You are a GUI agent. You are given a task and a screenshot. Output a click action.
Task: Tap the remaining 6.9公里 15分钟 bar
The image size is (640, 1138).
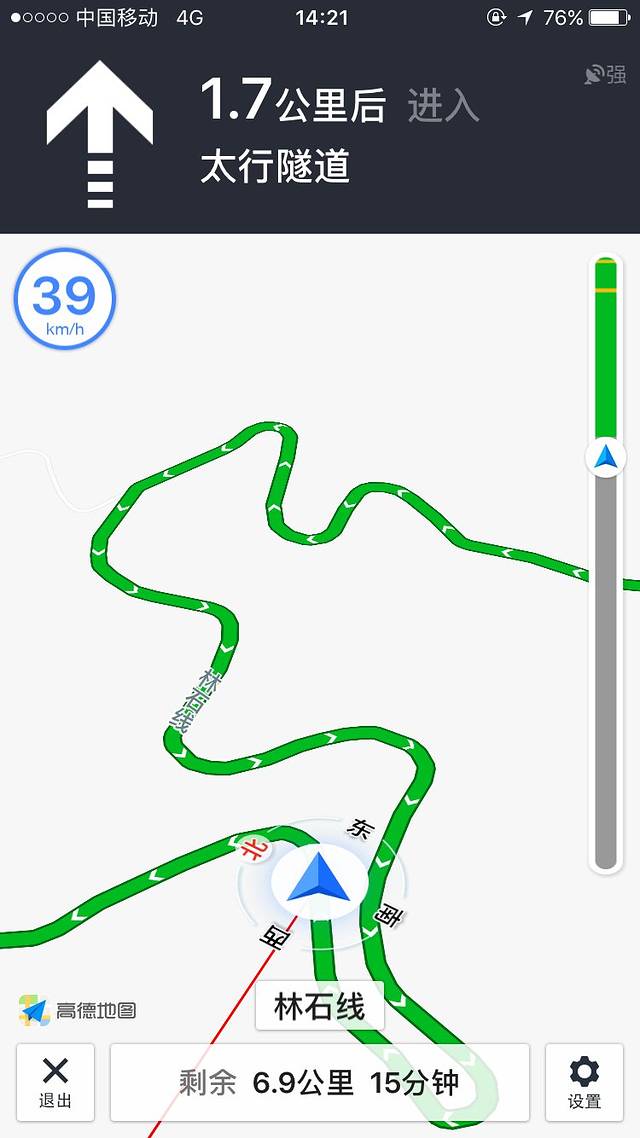pyautogui.click(x=319, y=1082)
